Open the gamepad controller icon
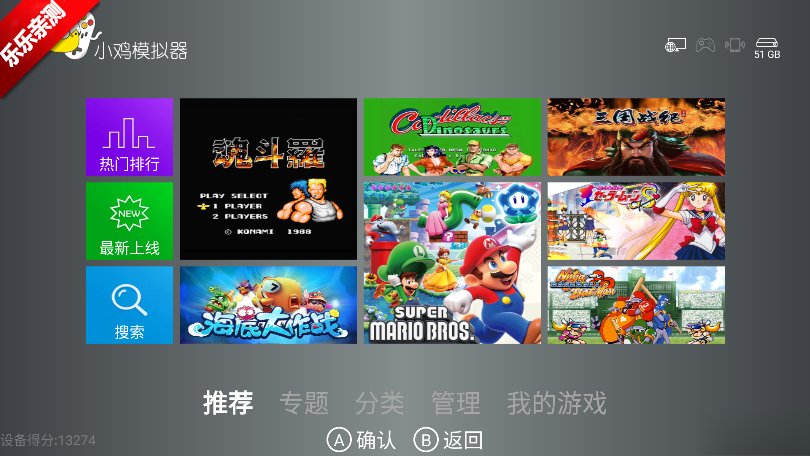810x456 pixels. pos(706,45)
